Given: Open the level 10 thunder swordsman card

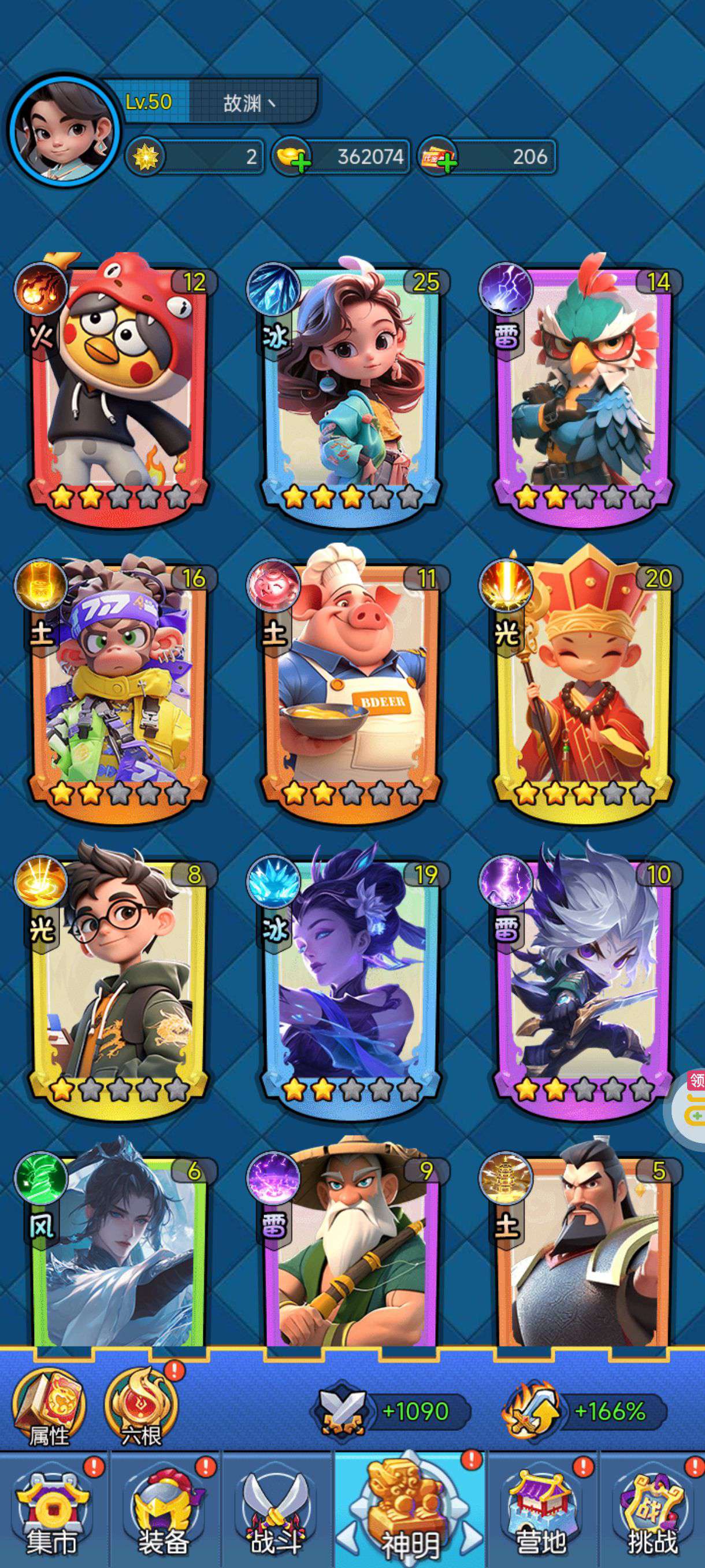Looking at the screenshot, I should [x=584, y=980].
